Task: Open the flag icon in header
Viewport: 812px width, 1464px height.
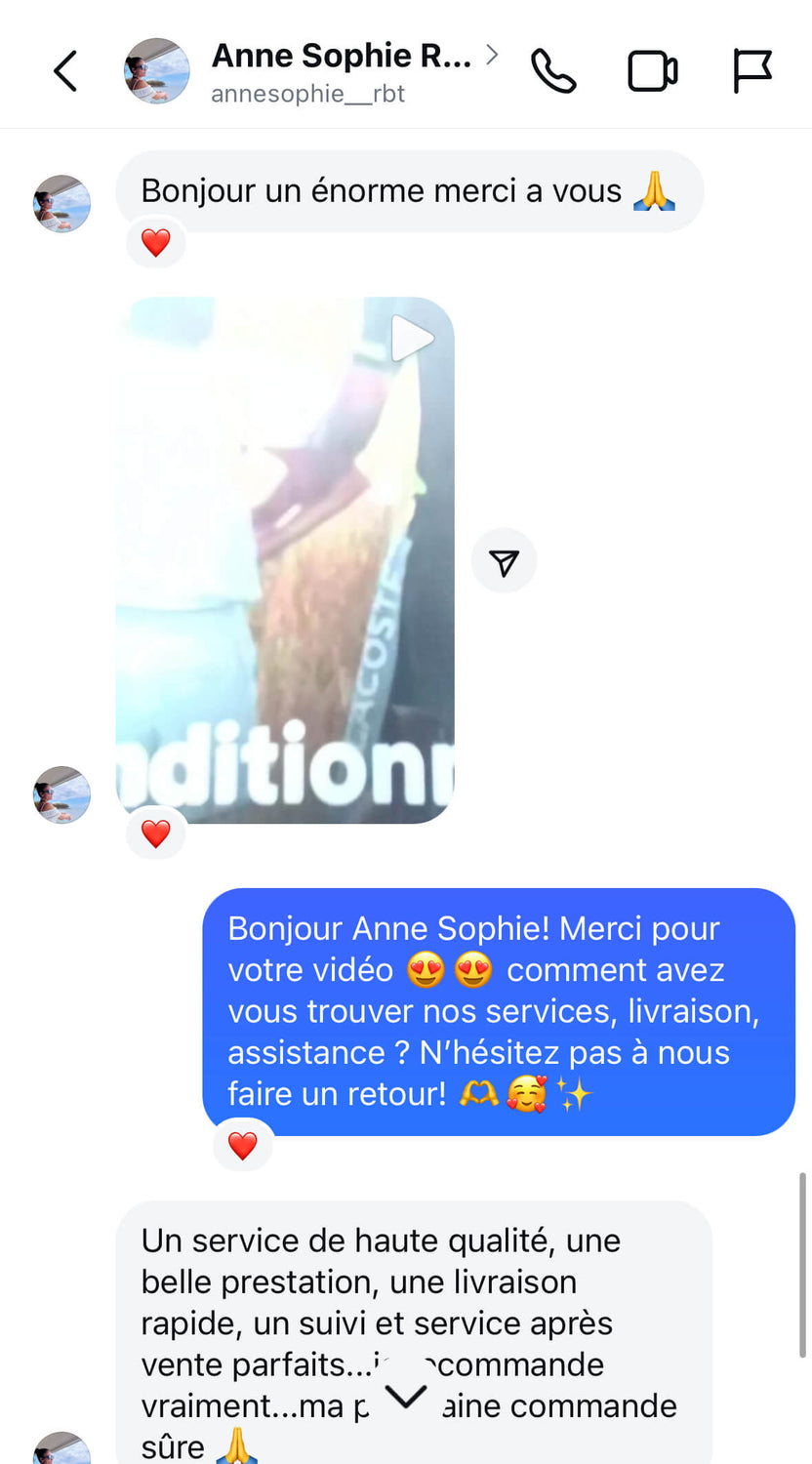Action: pyautogui.click(x=752, y=71)
